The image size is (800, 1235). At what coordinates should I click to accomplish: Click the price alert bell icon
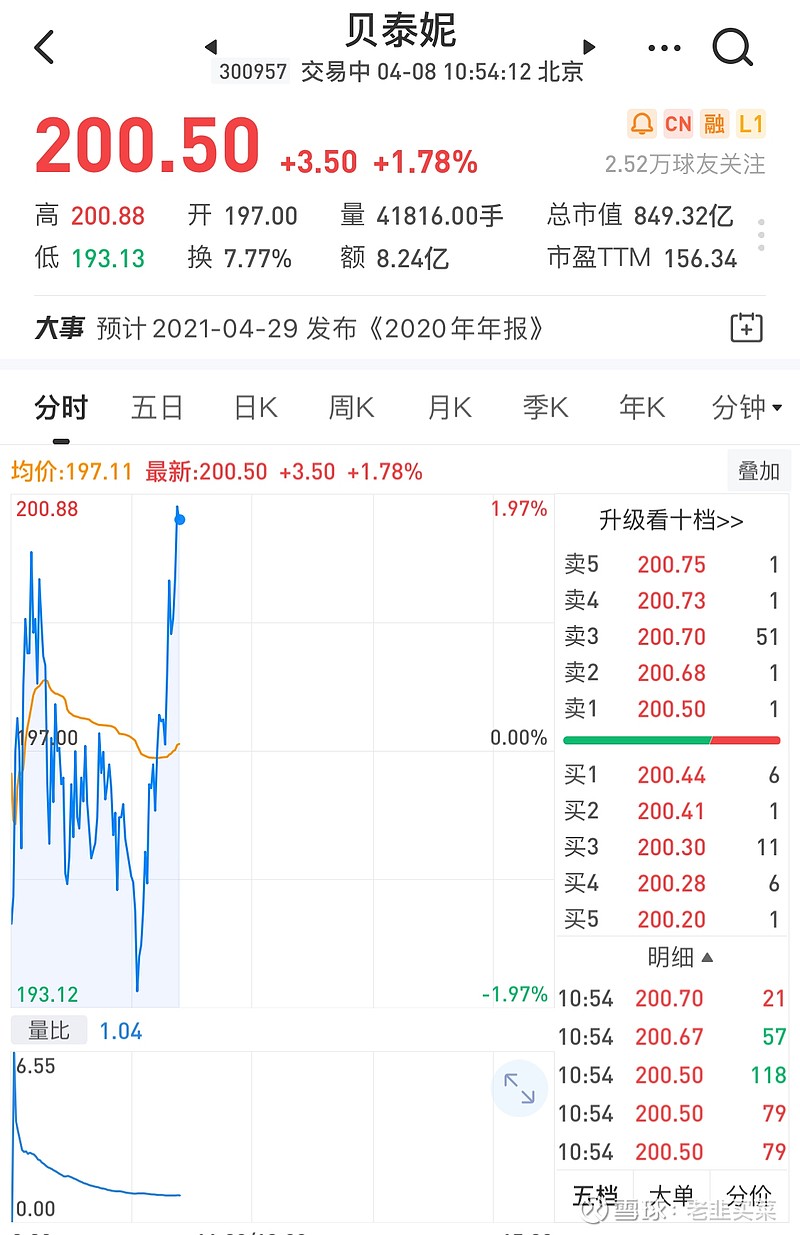click(x=641, y=123)
